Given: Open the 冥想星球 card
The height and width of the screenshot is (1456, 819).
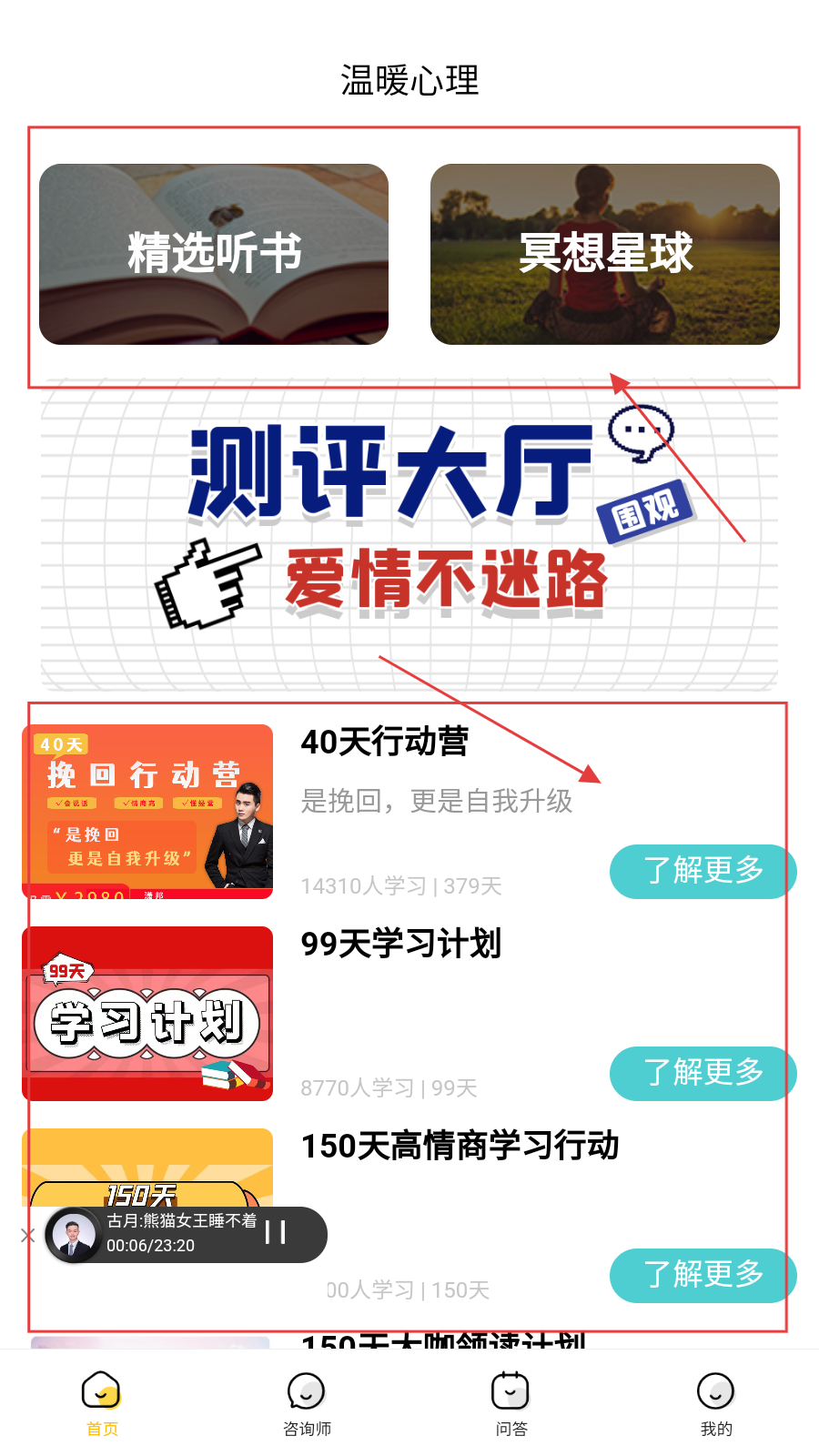Looking at the screenshot, I should click(605, 254).
